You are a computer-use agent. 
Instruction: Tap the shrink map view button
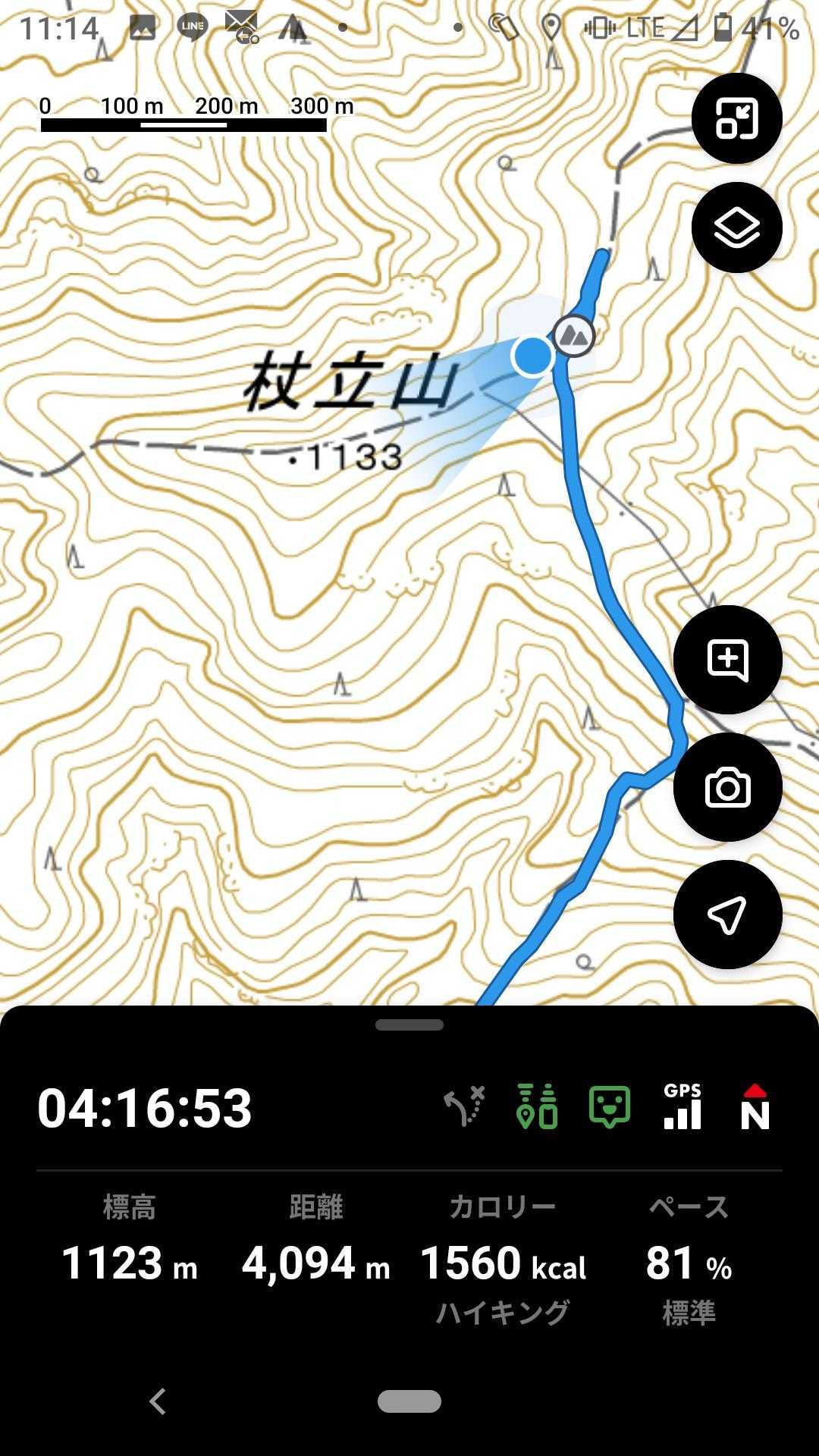coord(736,118)
